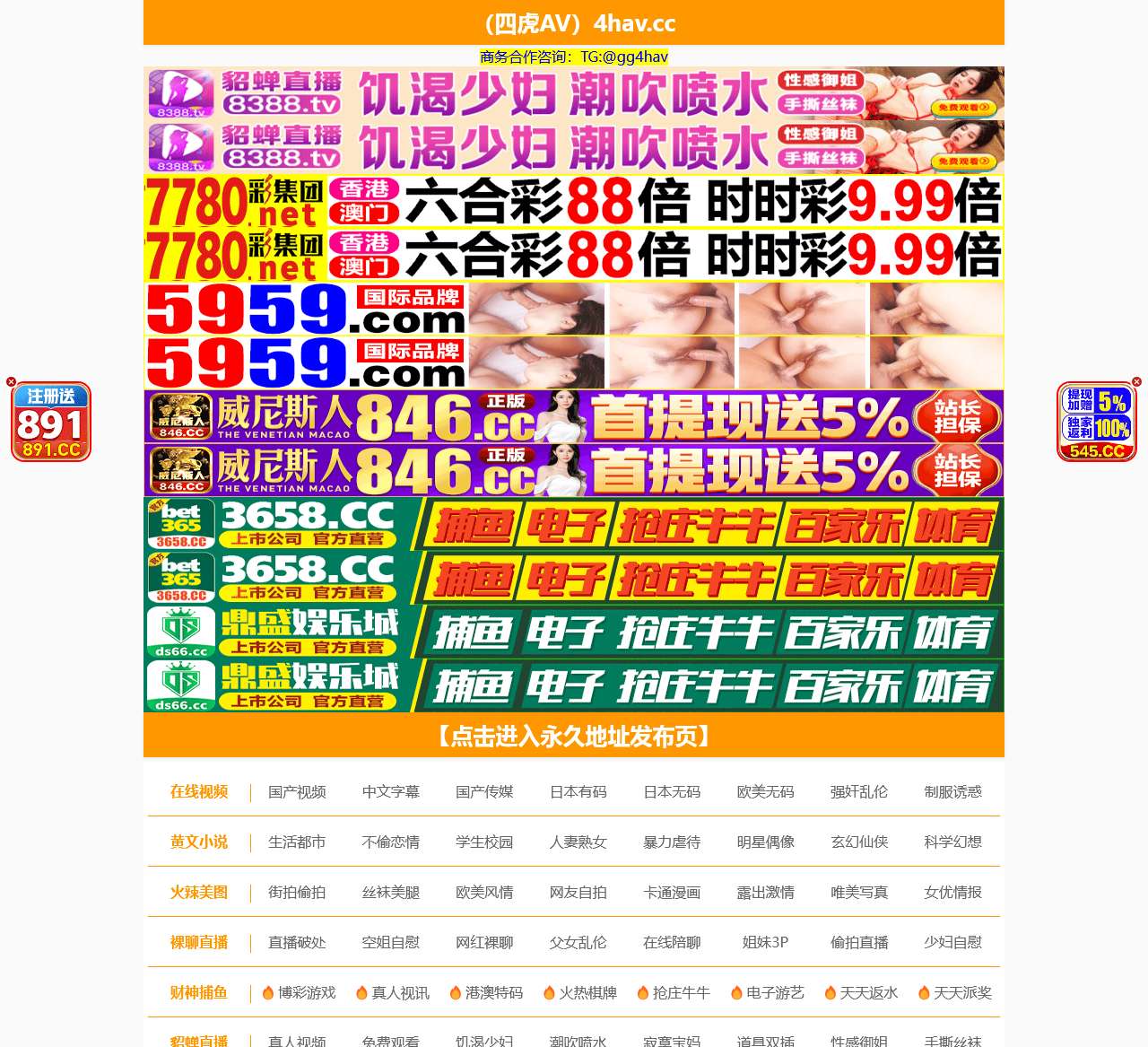1148x1047 pixels.
Task: Open the 中文字幕 category
Action: (x=390, y=792)
